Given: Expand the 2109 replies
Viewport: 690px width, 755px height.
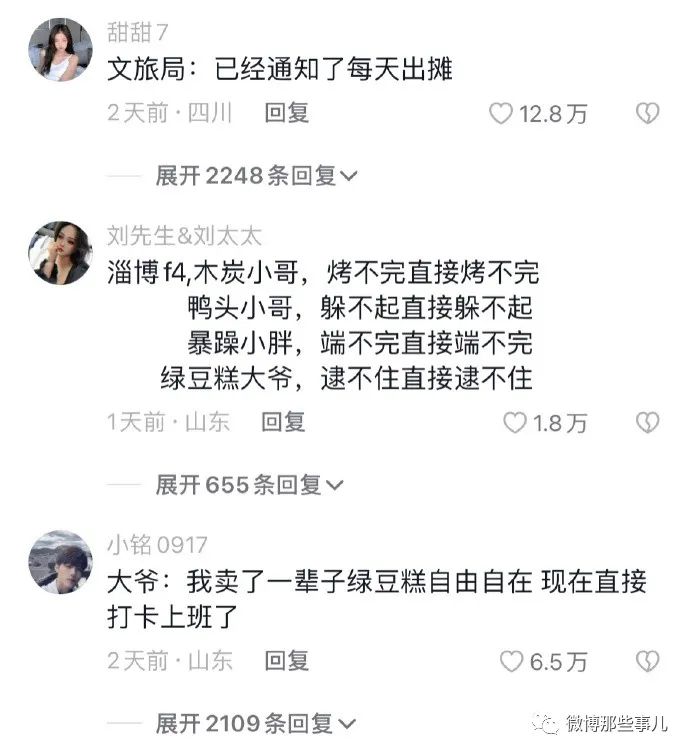Looking at the screenshot, I should pyautogui.click(x=256, y=722).
